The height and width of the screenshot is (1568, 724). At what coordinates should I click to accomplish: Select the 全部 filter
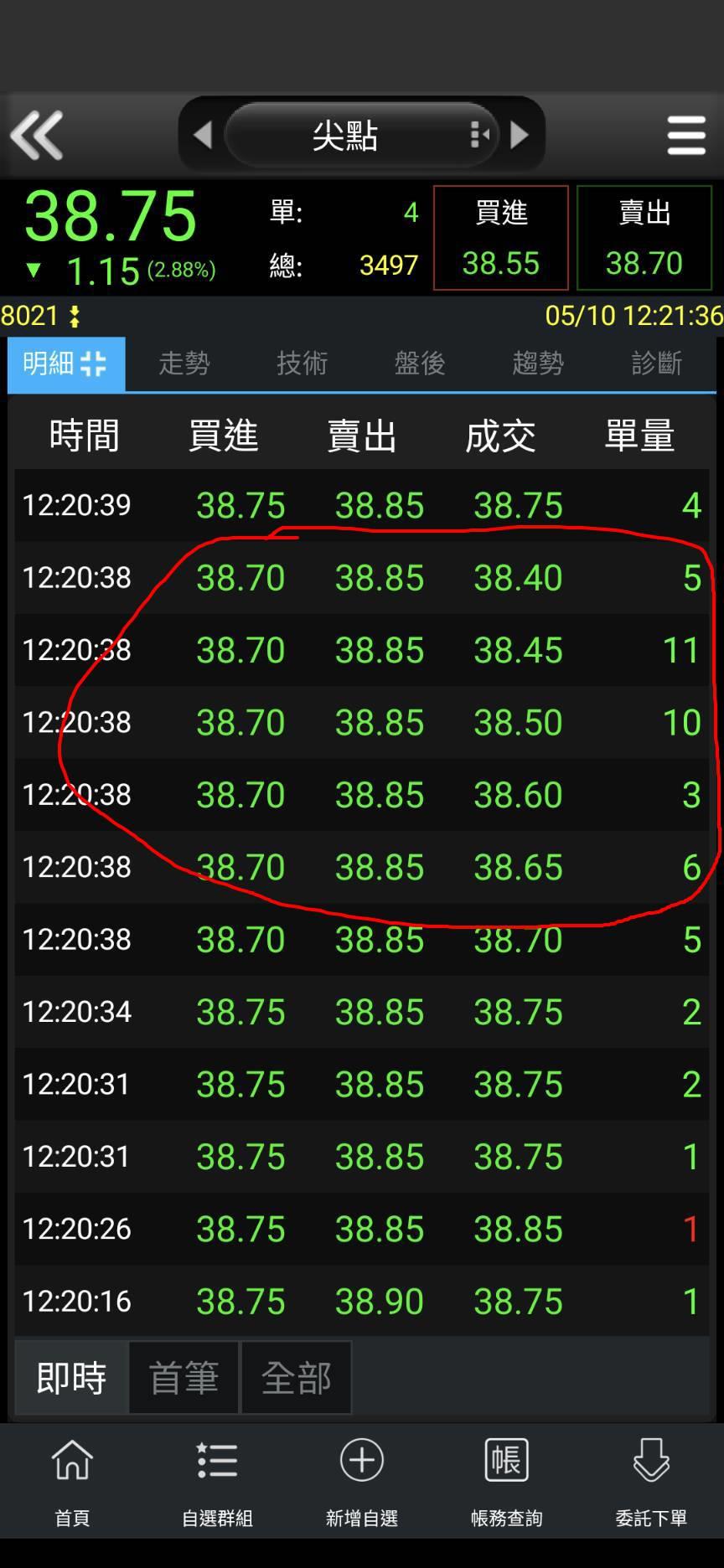coord(297,1378)
